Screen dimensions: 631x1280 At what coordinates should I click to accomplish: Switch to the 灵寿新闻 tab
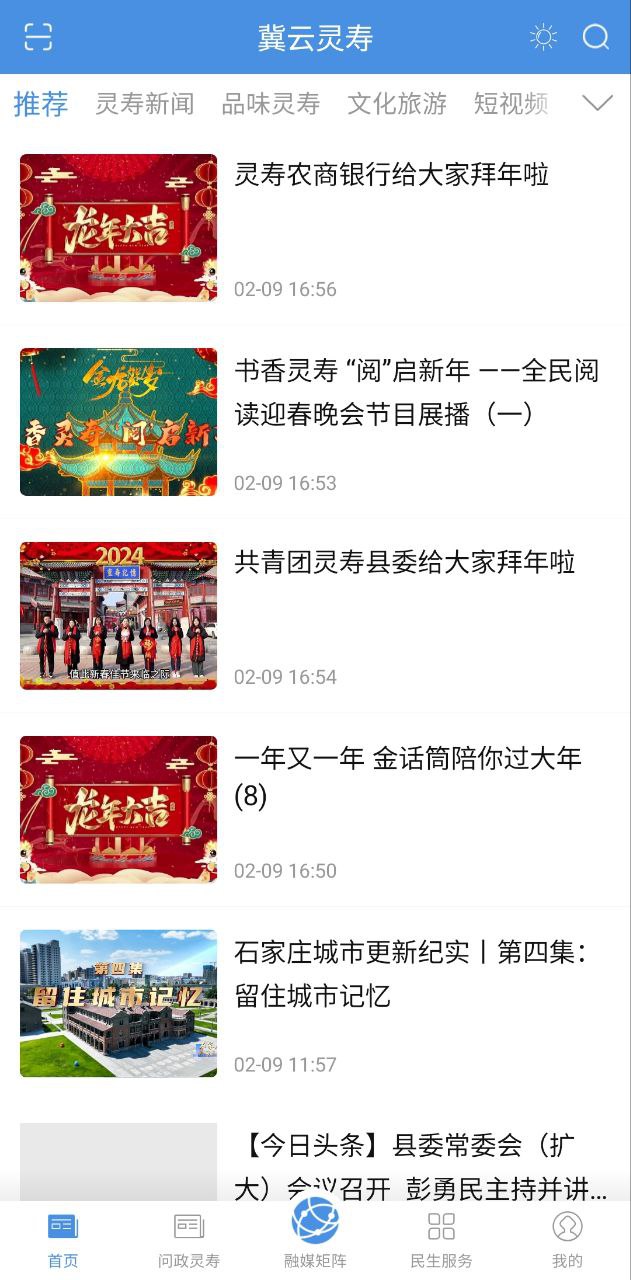[x=144, y=104]
